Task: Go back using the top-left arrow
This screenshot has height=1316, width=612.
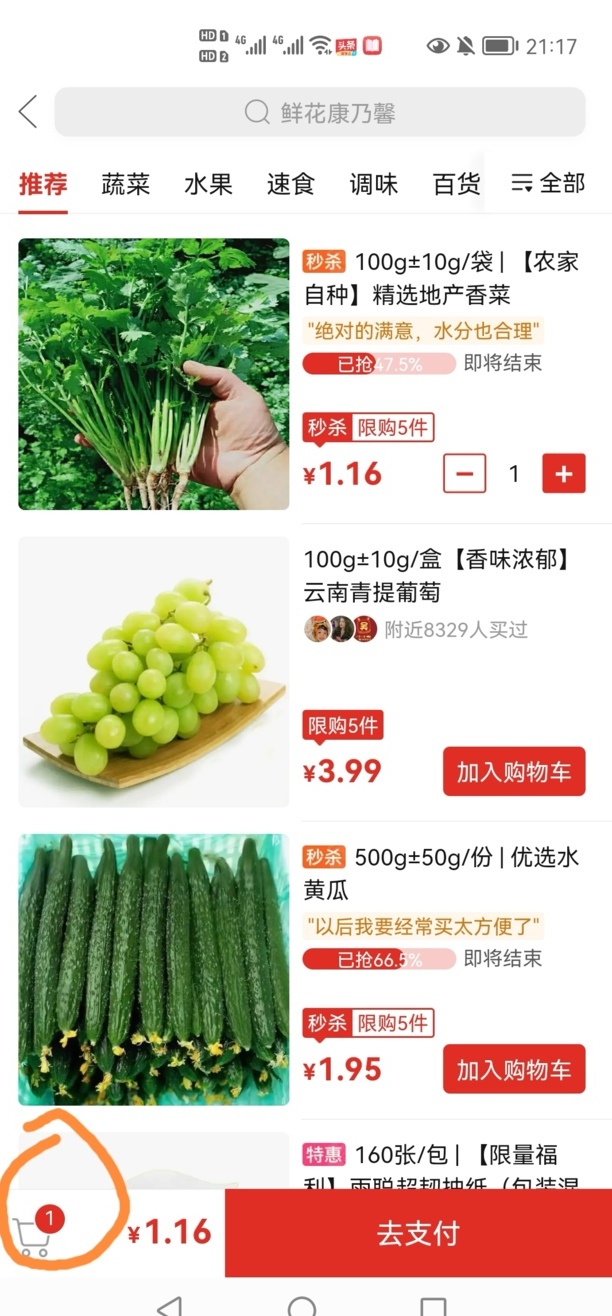Action: tap(28, 112)
